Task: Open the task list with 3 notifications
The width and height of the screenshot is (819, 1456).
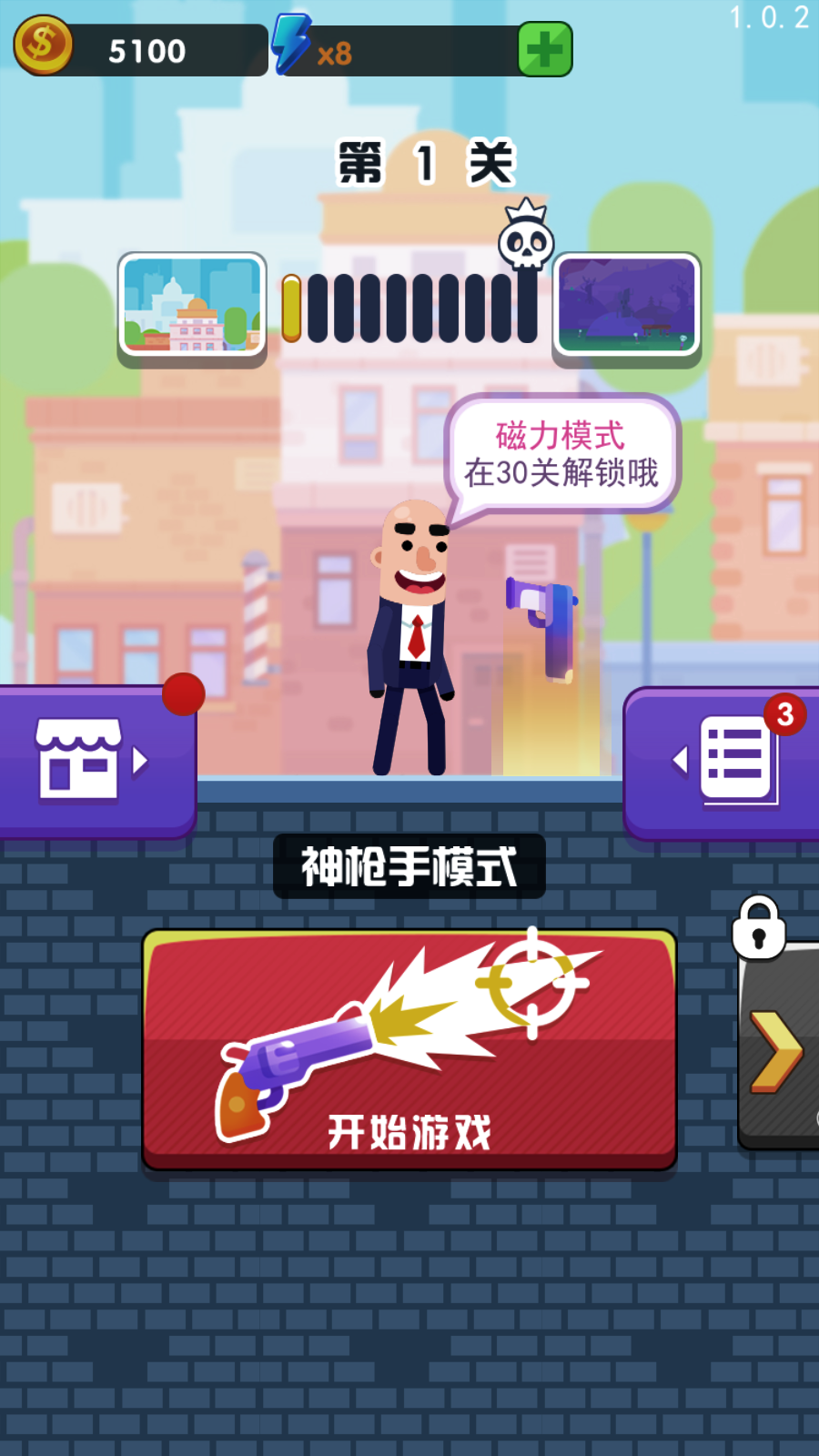Action: point(728,763)
